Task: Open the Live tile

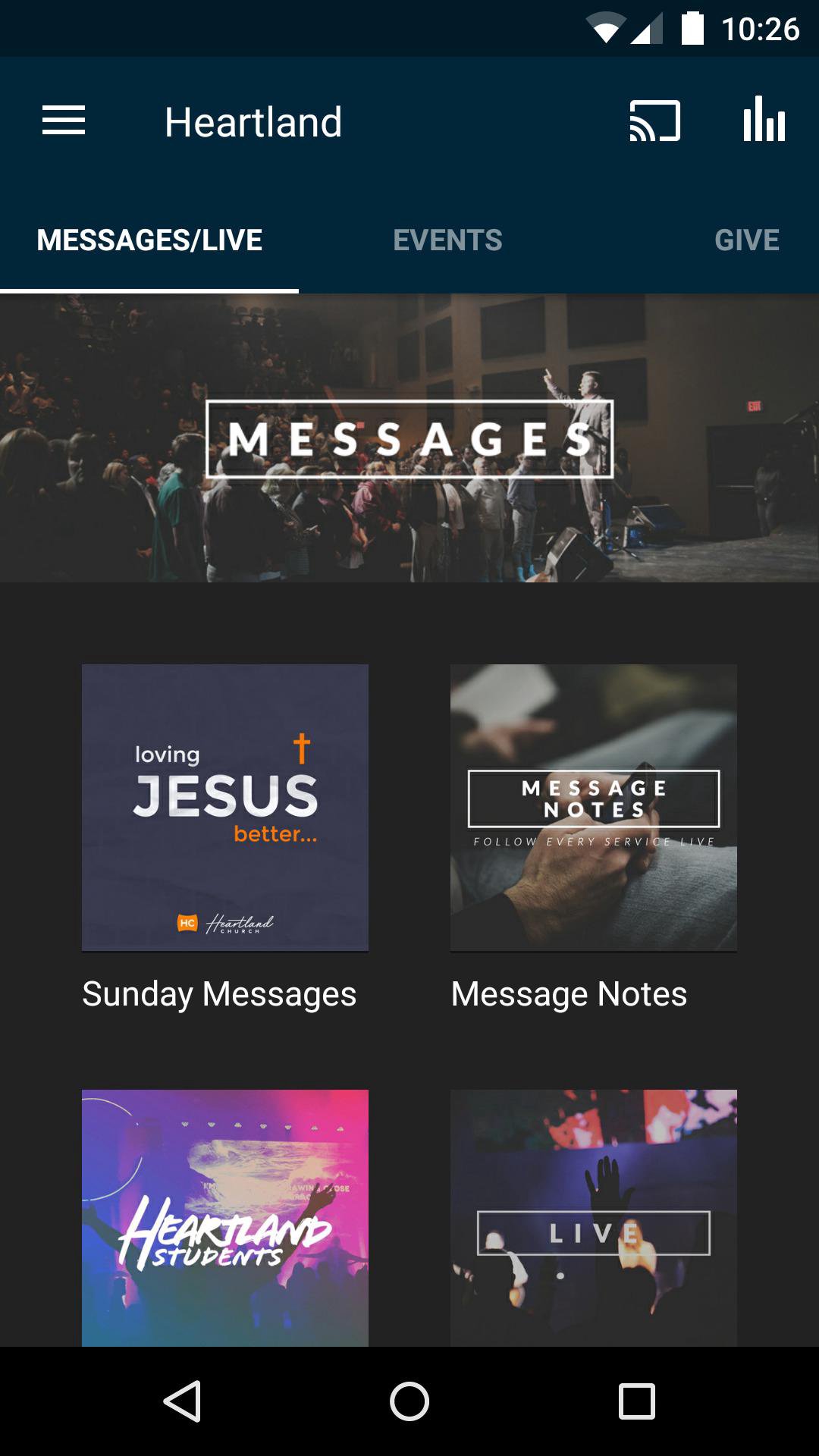Action: 594,1217
